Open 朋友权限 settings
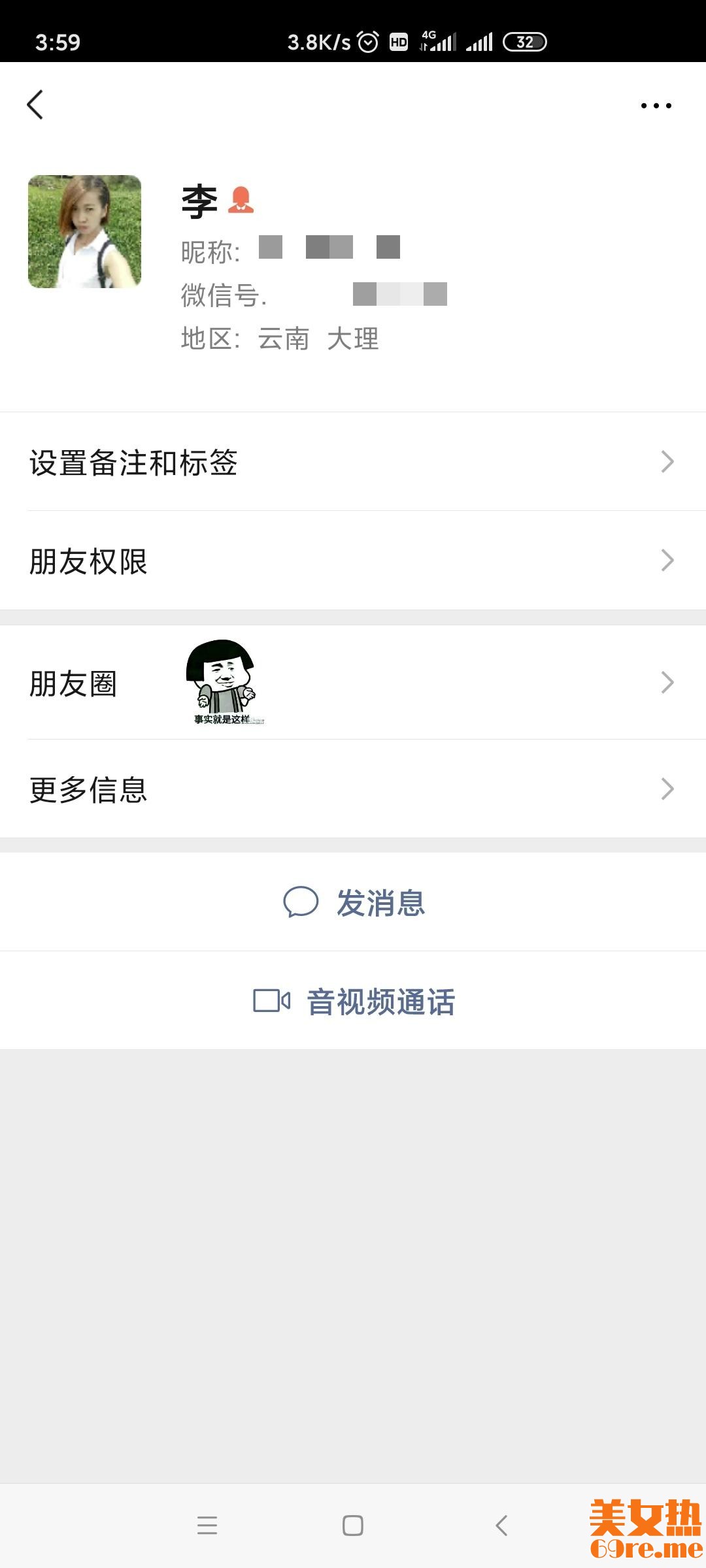 point(353,561)
